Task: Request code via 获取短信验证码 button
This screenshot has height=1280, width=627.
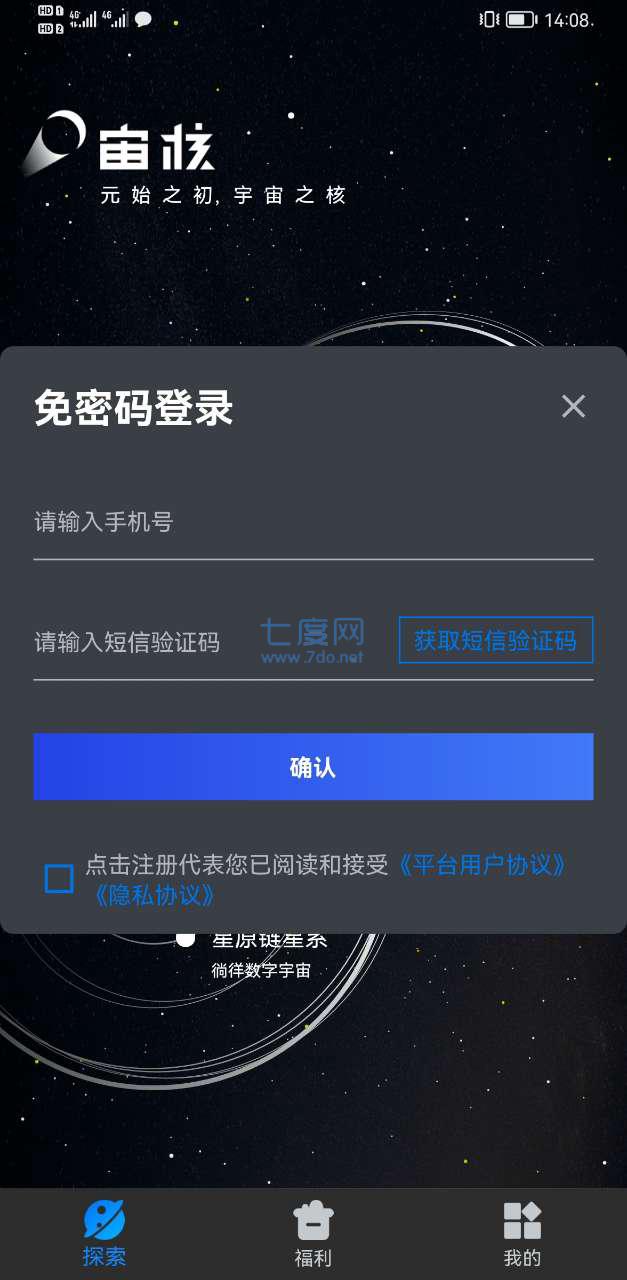Action: pos(495,641)
